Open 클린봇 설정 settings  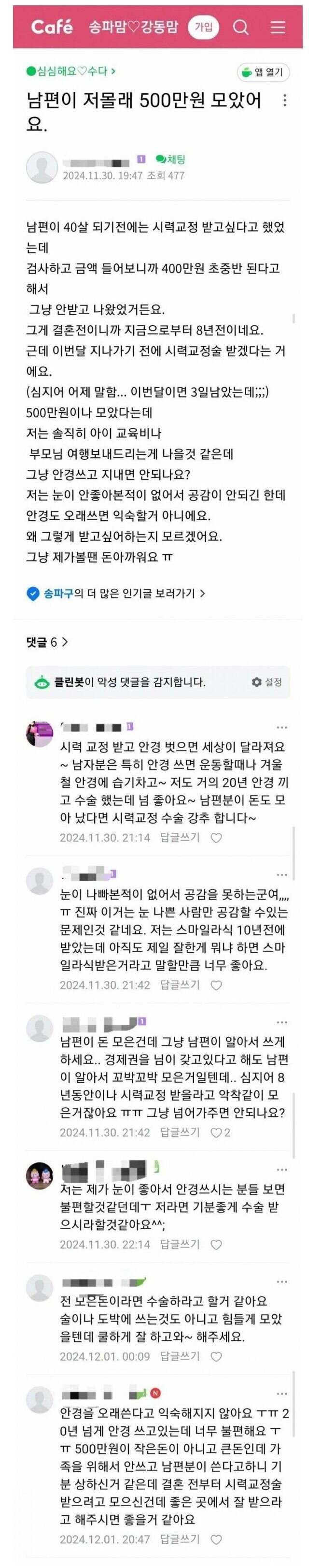267,682
